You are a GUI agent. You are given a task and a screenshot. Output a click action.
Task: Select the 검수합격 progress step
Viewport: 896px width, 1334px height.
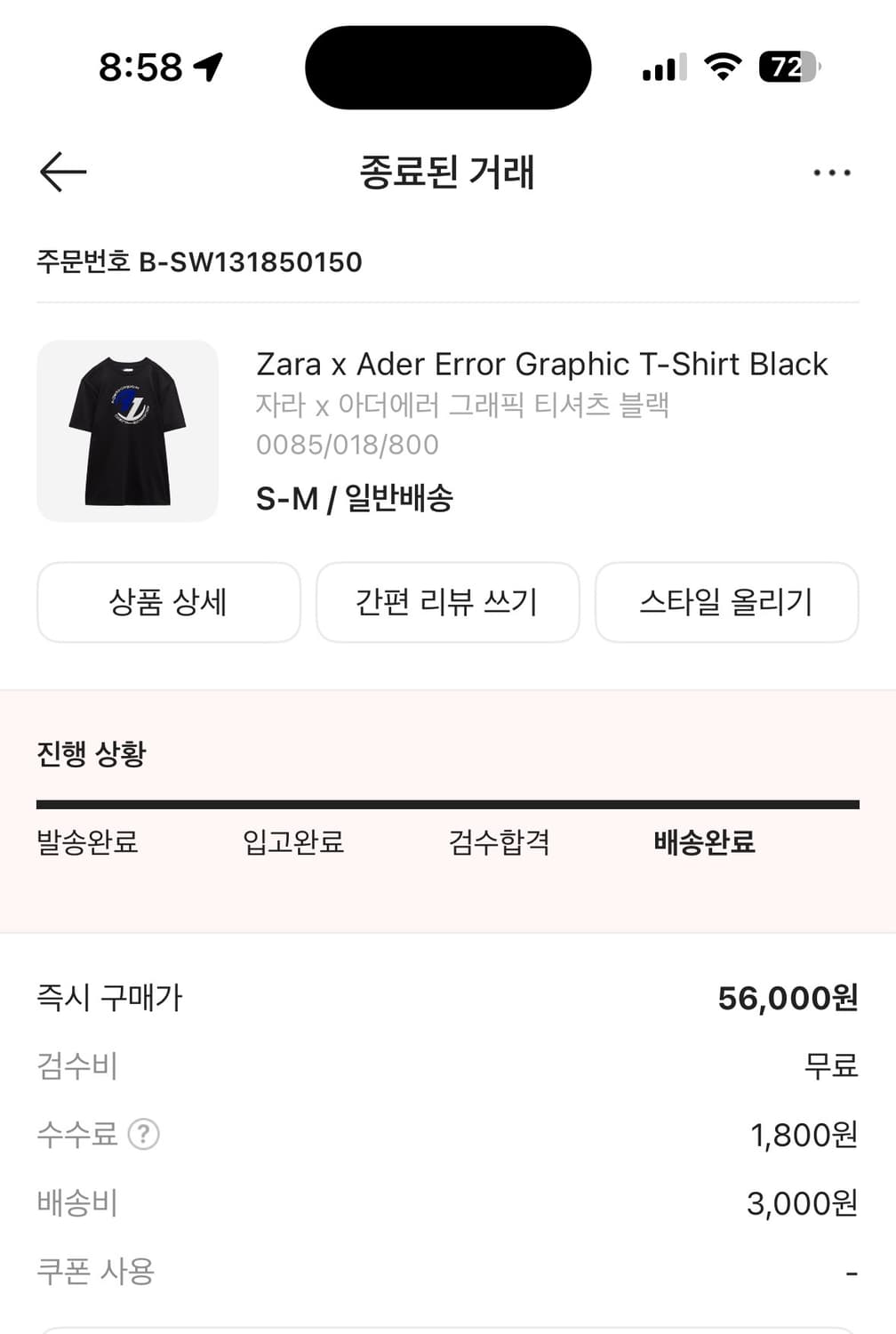coord(499,843)
